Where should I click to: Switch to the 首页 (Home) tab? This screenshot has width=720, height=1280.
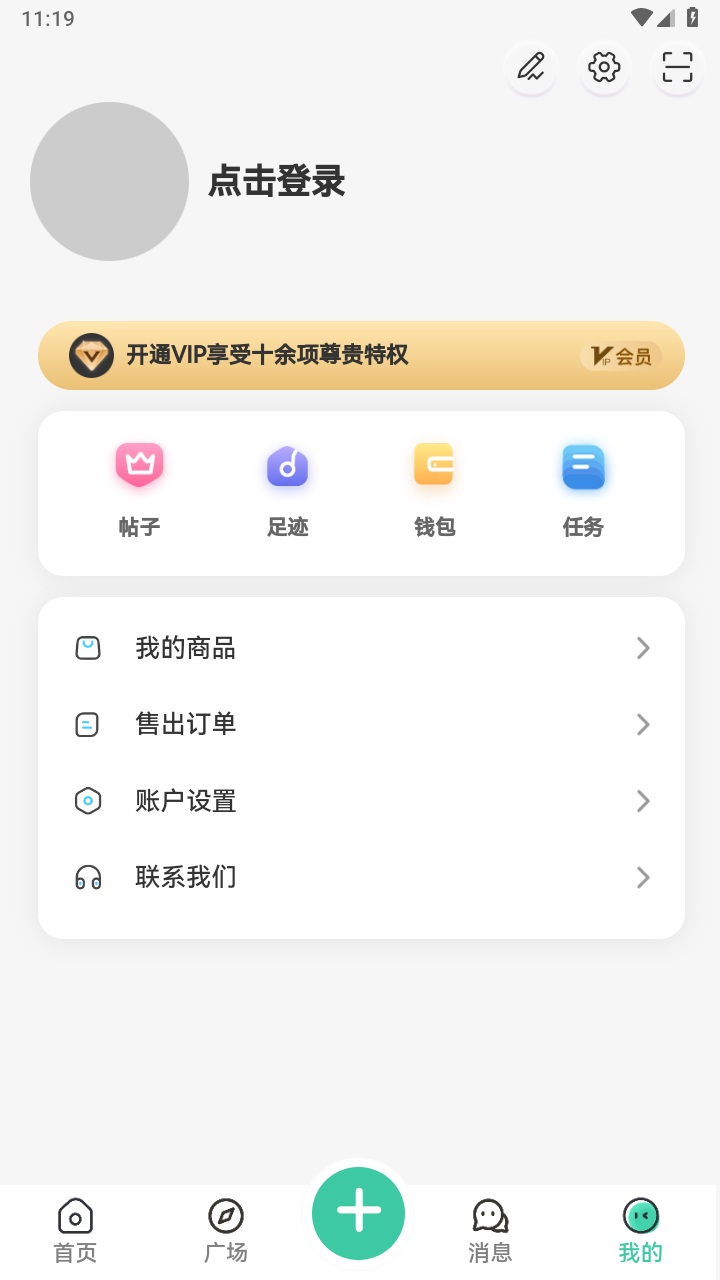point(75,1230)
